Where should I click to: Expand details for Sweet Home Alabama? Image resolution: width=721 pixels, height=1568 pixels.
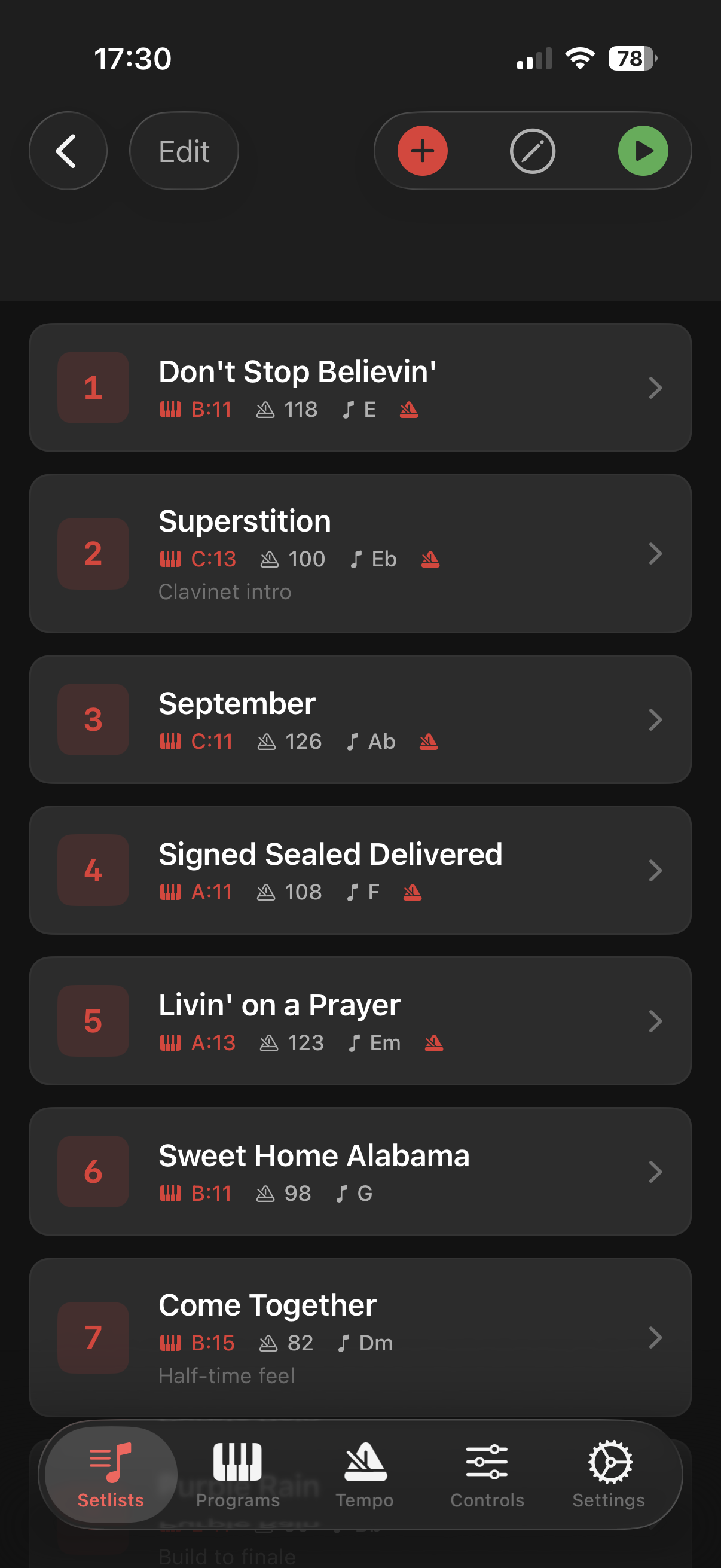coord(655,1172)
